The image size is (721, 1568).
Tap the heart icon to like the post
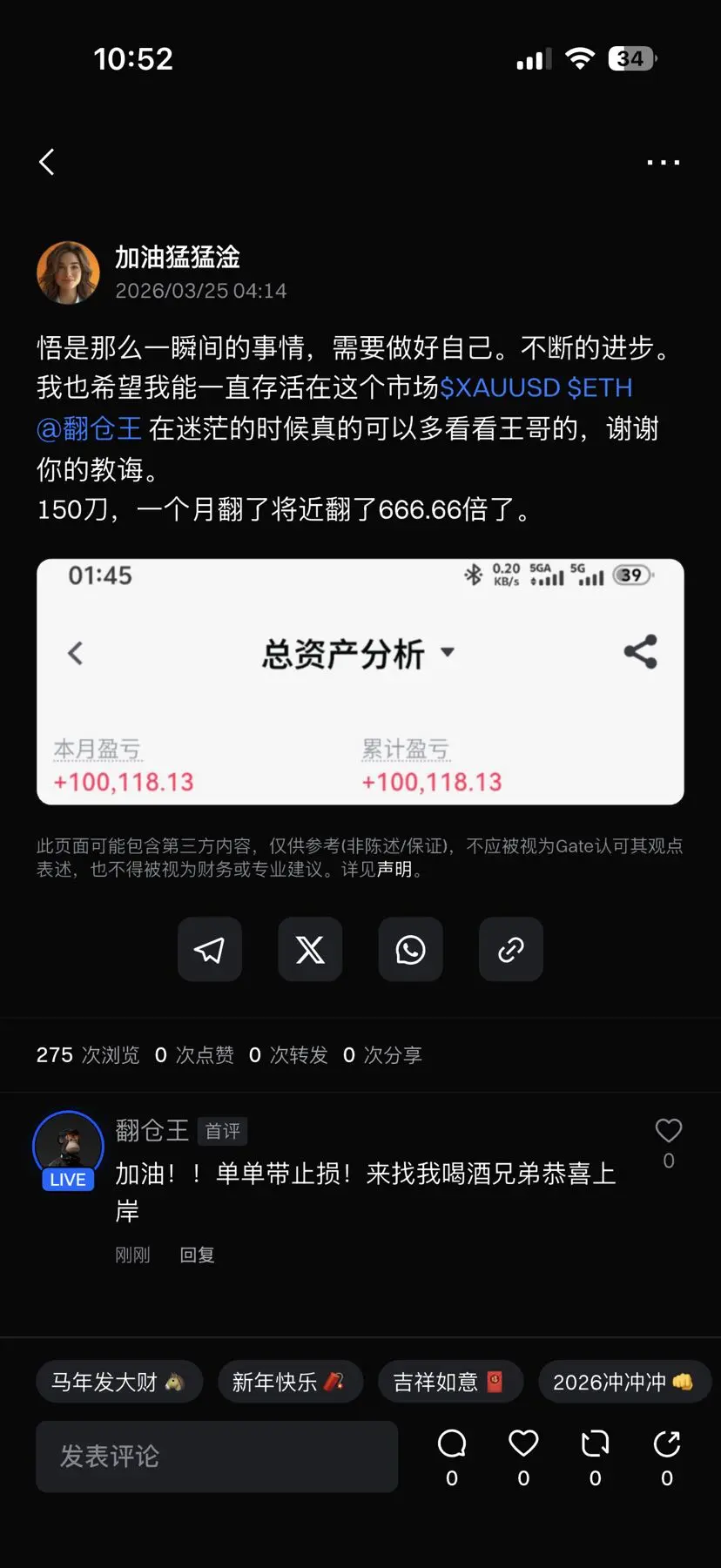(522, 1443)
